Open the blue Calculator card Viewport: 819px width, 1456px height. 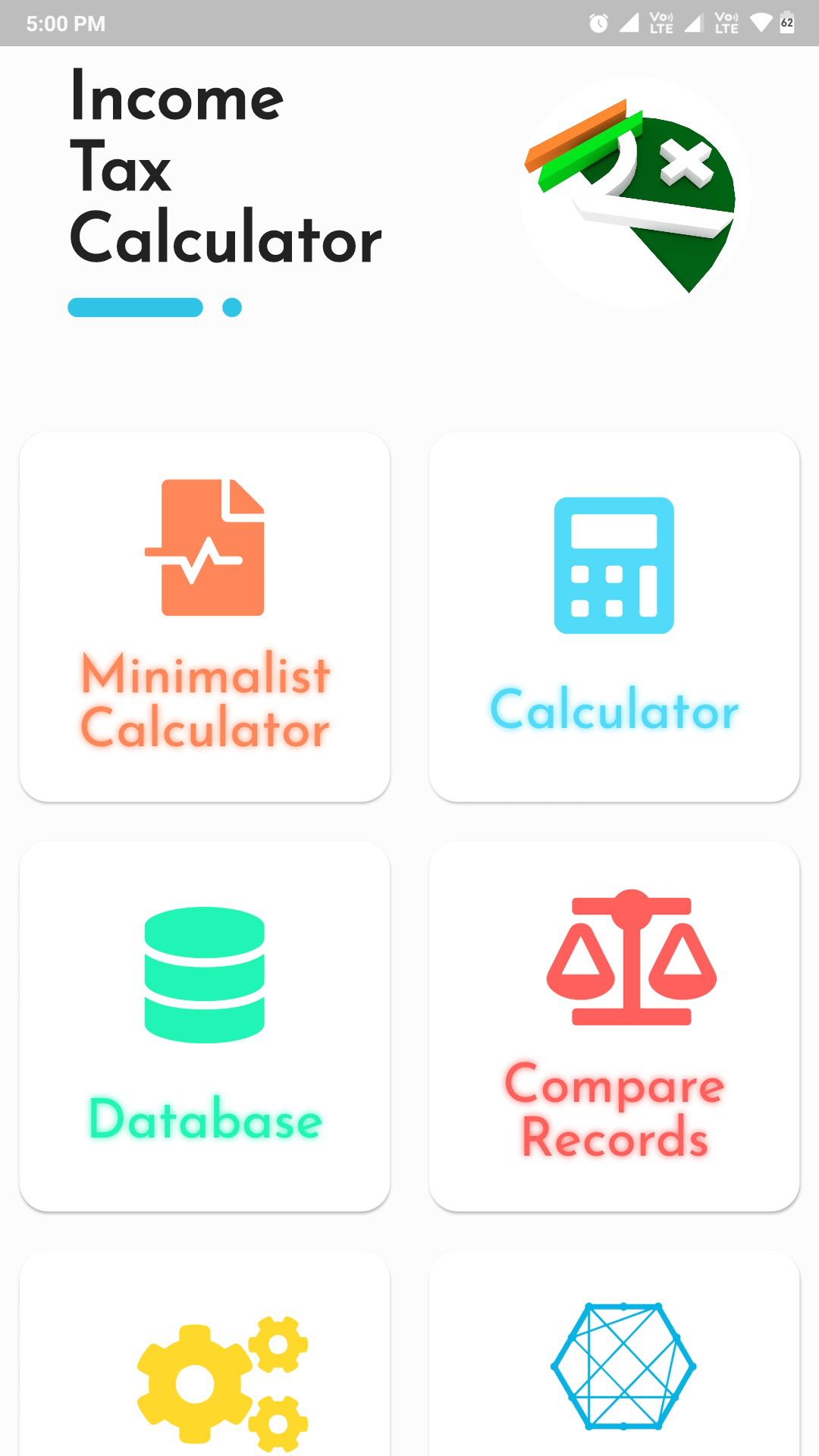tap(614, 616)
